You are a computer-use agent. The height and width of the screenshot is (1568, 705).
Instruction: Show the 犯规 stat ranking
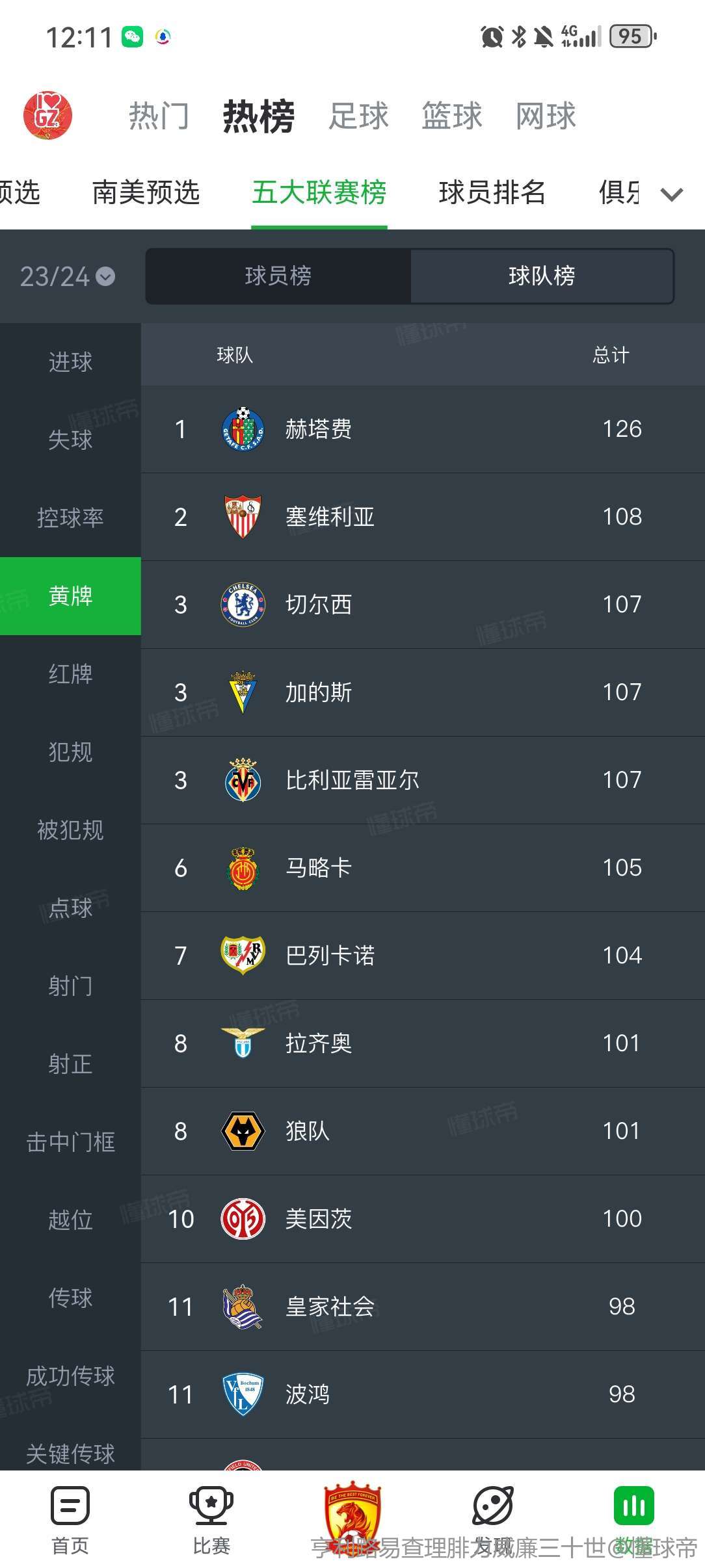pos(70,752)
